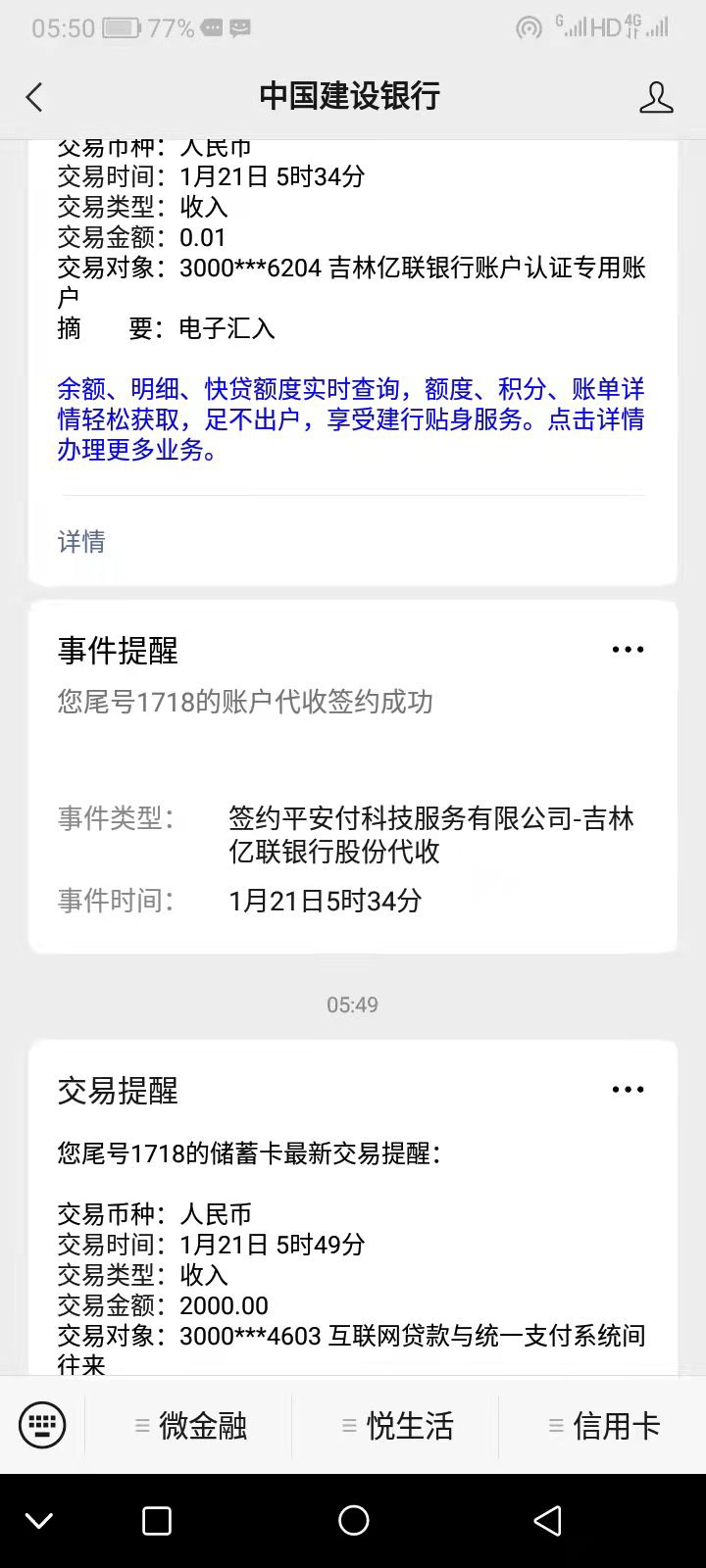Open the 事件提醒 card's more options
Screen dimensions: 706x1568
click(x=628, y=650)
